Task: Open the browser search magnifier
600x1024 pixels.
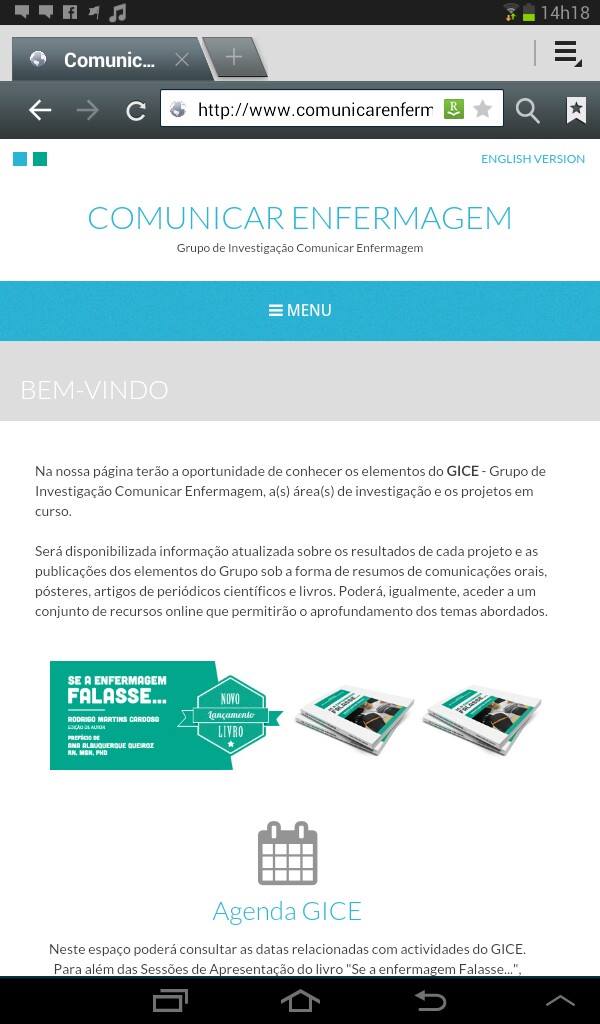Action: pos(527,111)
